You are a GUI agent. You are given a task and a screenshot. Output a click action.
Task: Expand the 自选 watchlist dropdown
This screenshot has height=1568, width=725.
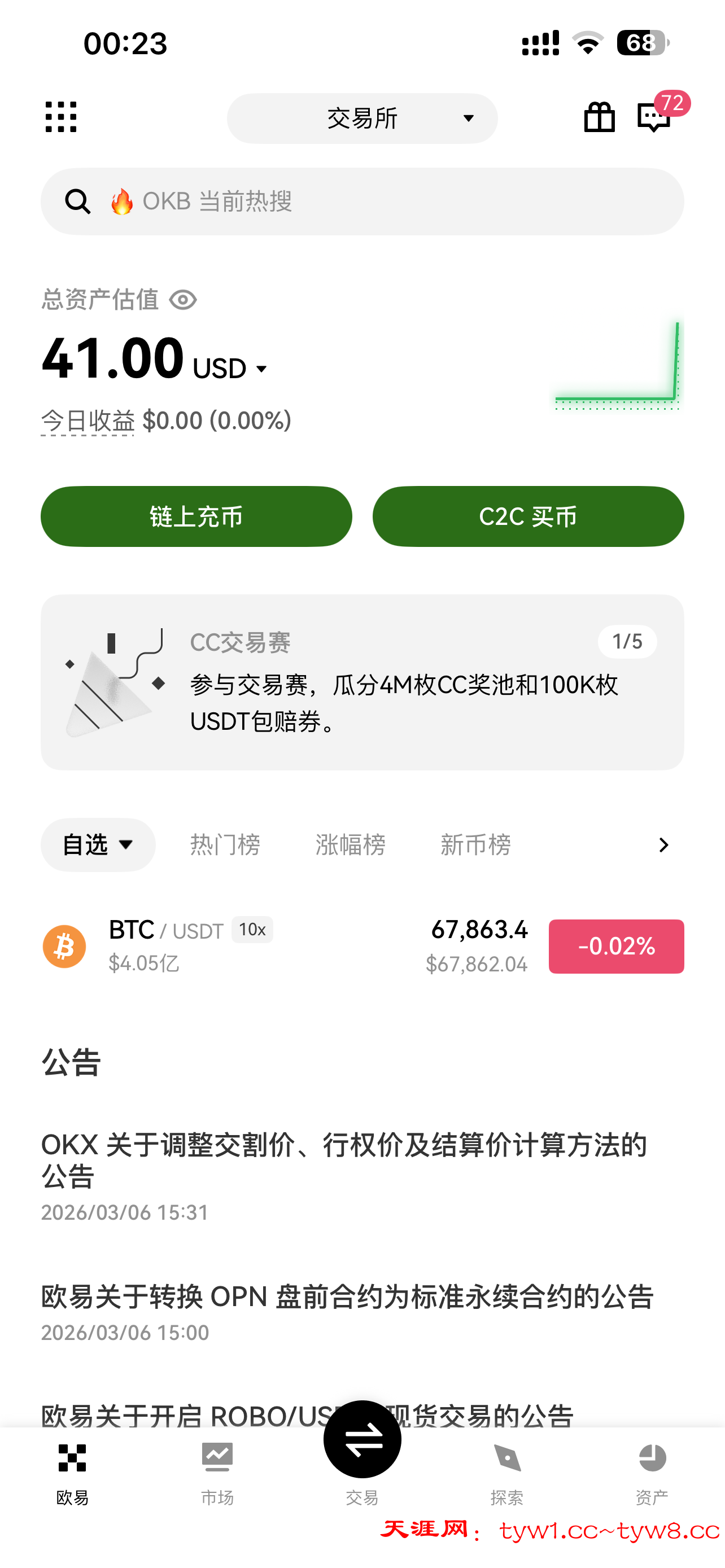(x=98, y=845)
